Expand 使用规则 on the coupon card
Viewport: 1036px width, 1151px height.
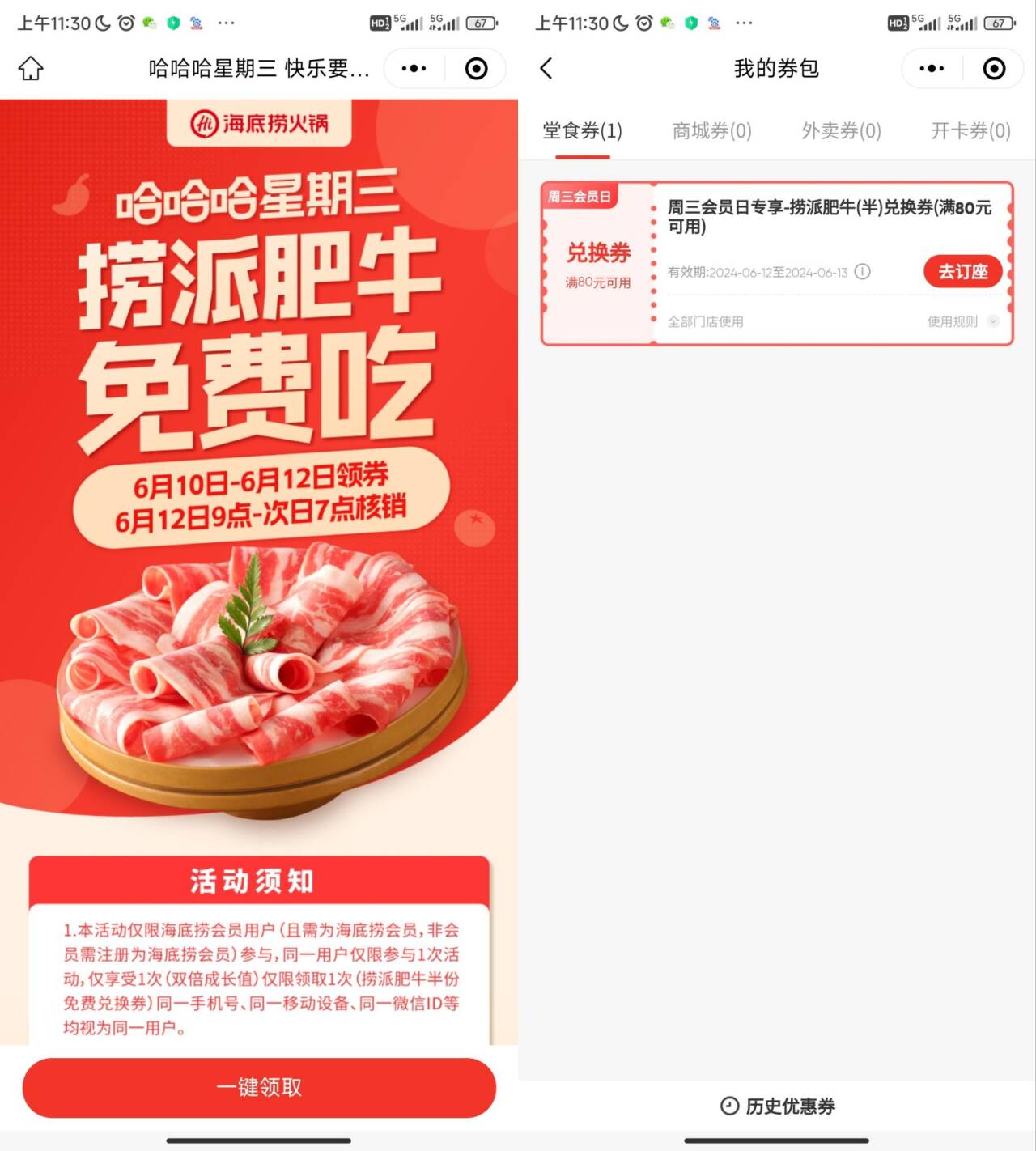click(x=962, y=321)
